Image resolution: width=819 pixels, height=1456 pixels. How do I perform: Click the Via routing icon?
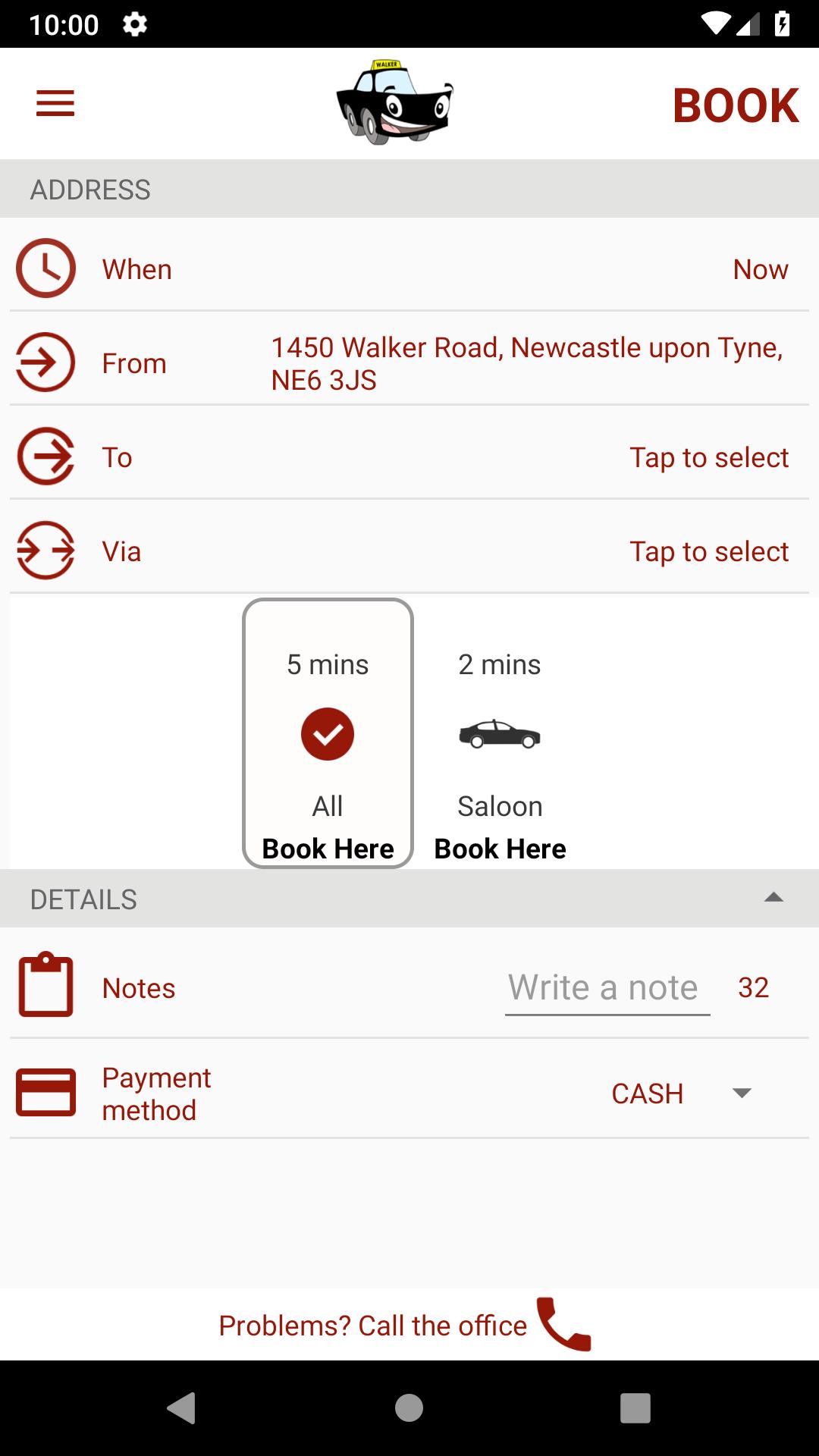coord(45,551)
